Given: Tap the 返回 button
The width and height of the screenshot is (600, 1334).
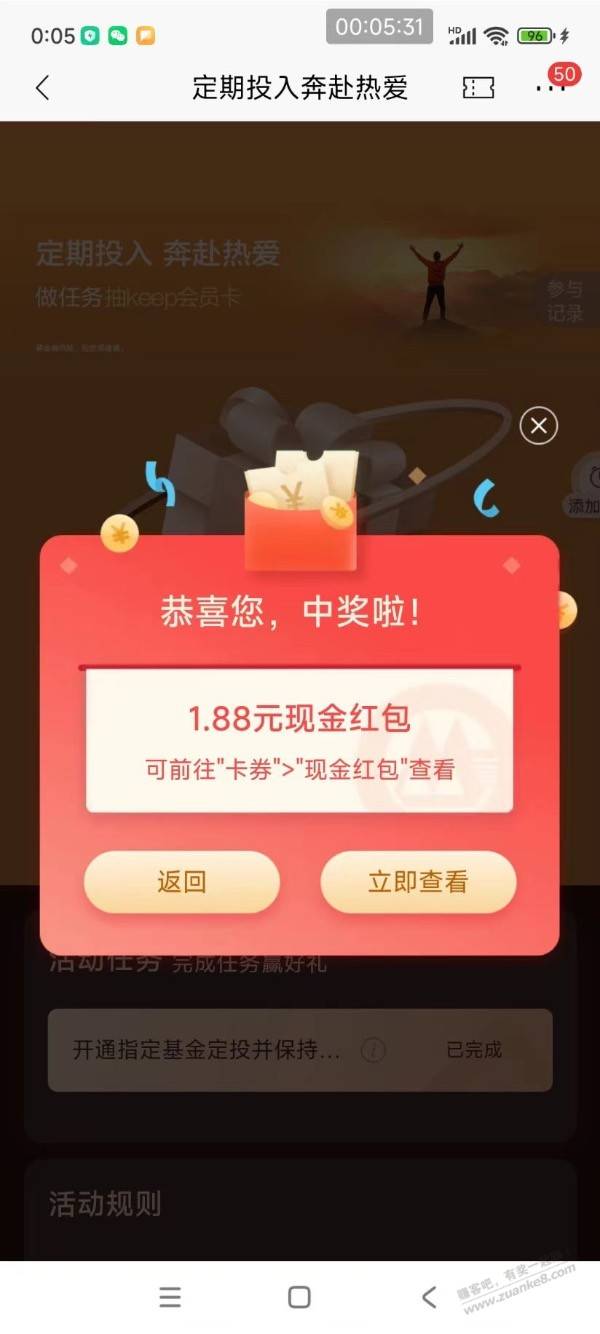Looking at the screenshot, I should 181,882.
